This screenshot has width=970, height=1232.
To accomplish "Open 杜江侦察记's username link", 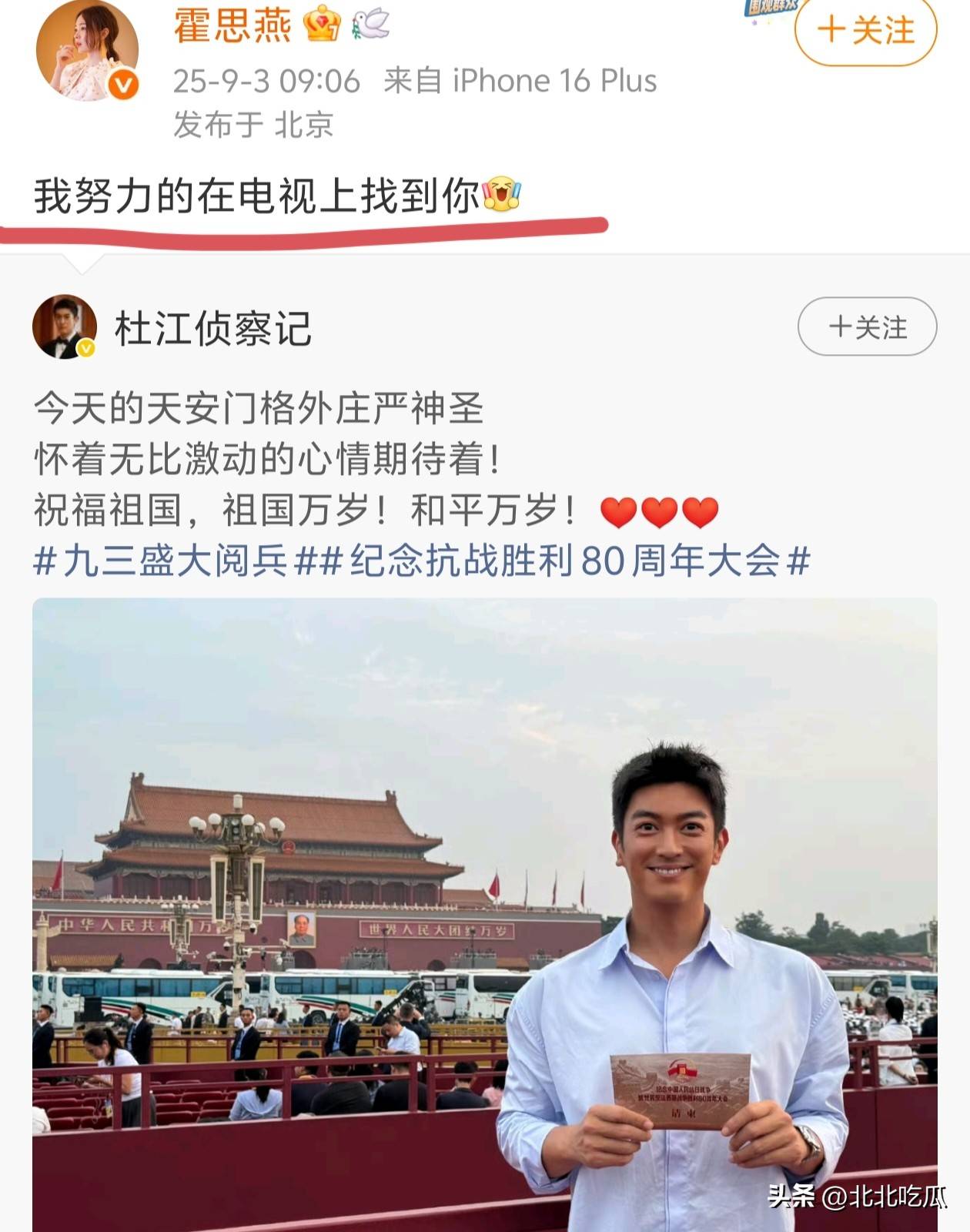I will [x=213, y=329].
